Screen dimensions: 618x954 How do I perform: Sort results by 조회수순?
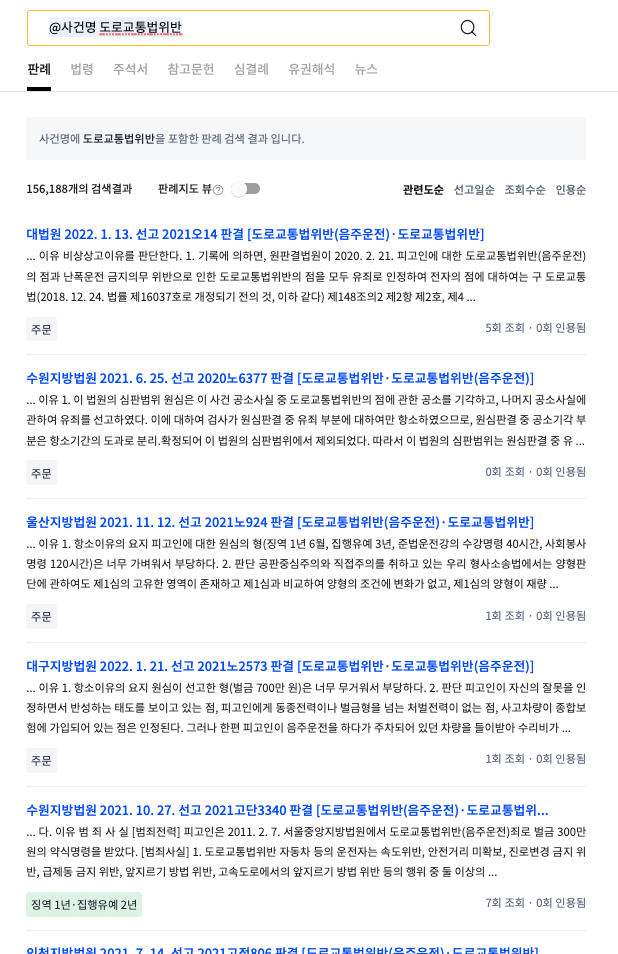coord(524,189)
